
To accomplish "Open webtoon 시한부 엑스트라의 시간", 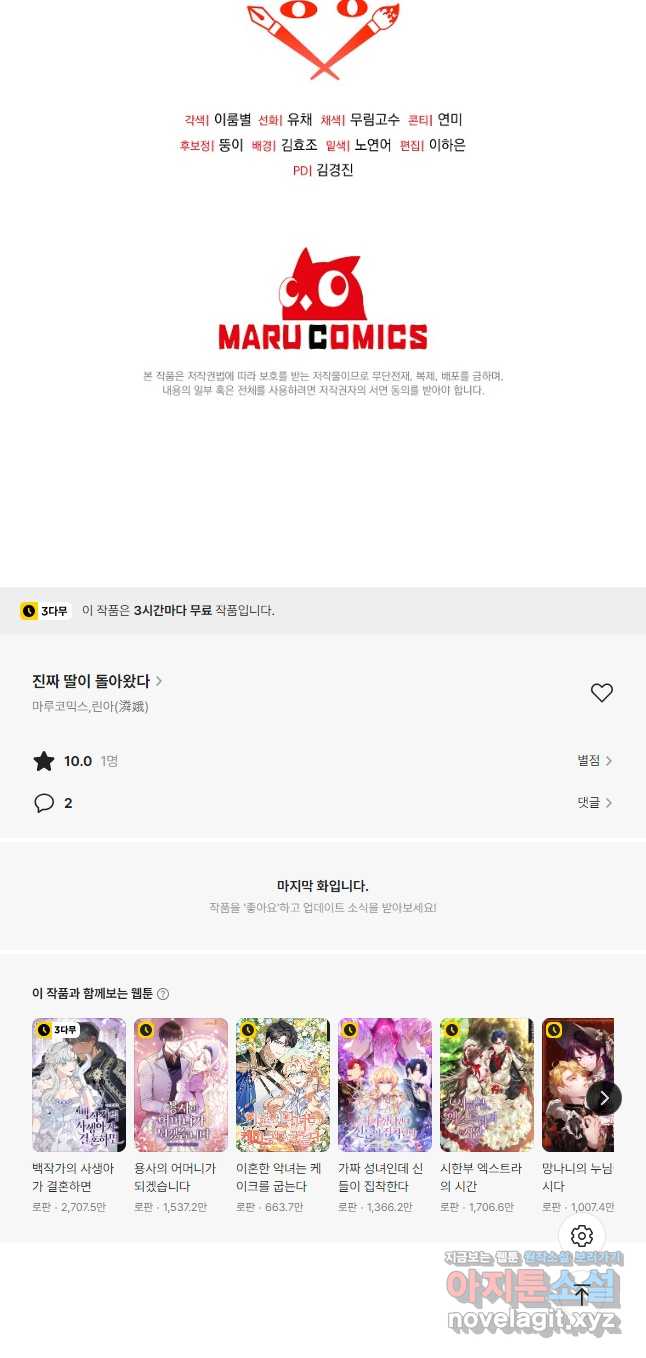I will pyautogui.click(x=487, y=1085).
